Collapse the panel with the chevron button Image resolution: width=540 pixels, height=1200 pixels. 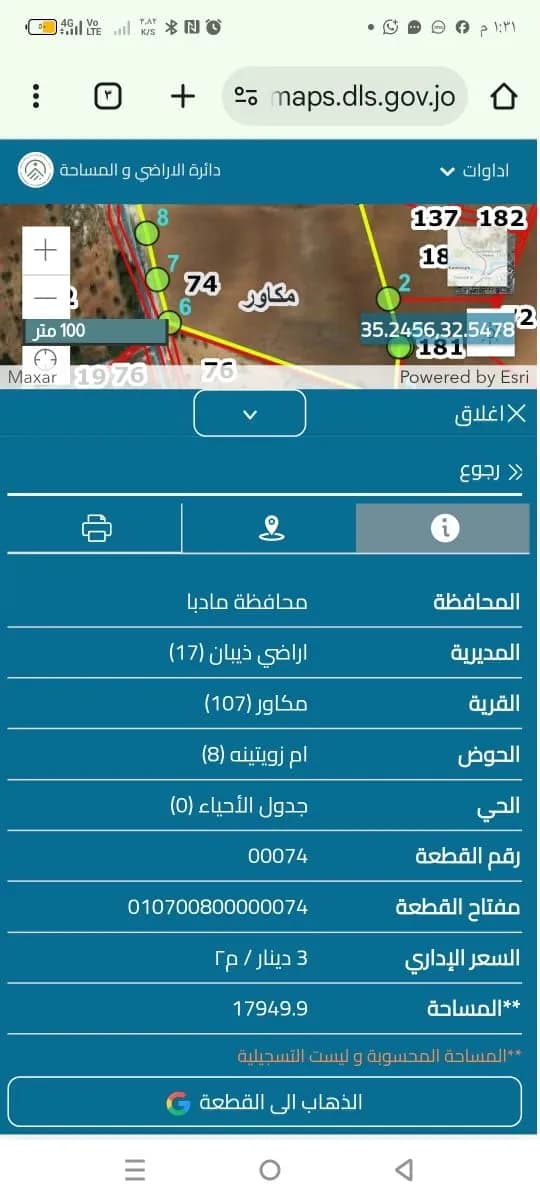click(x=249, y=413)
